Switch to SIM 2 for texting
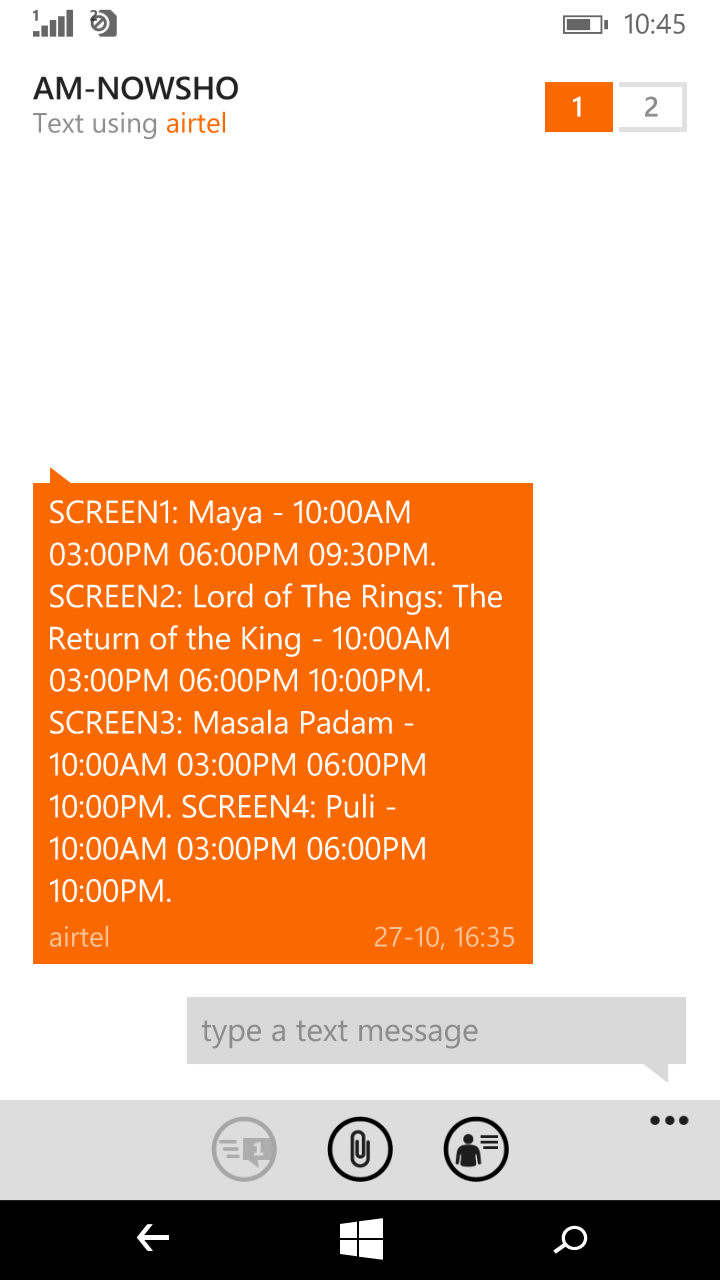Screen dimensions: 720x1280 click(x=652, y=107)
